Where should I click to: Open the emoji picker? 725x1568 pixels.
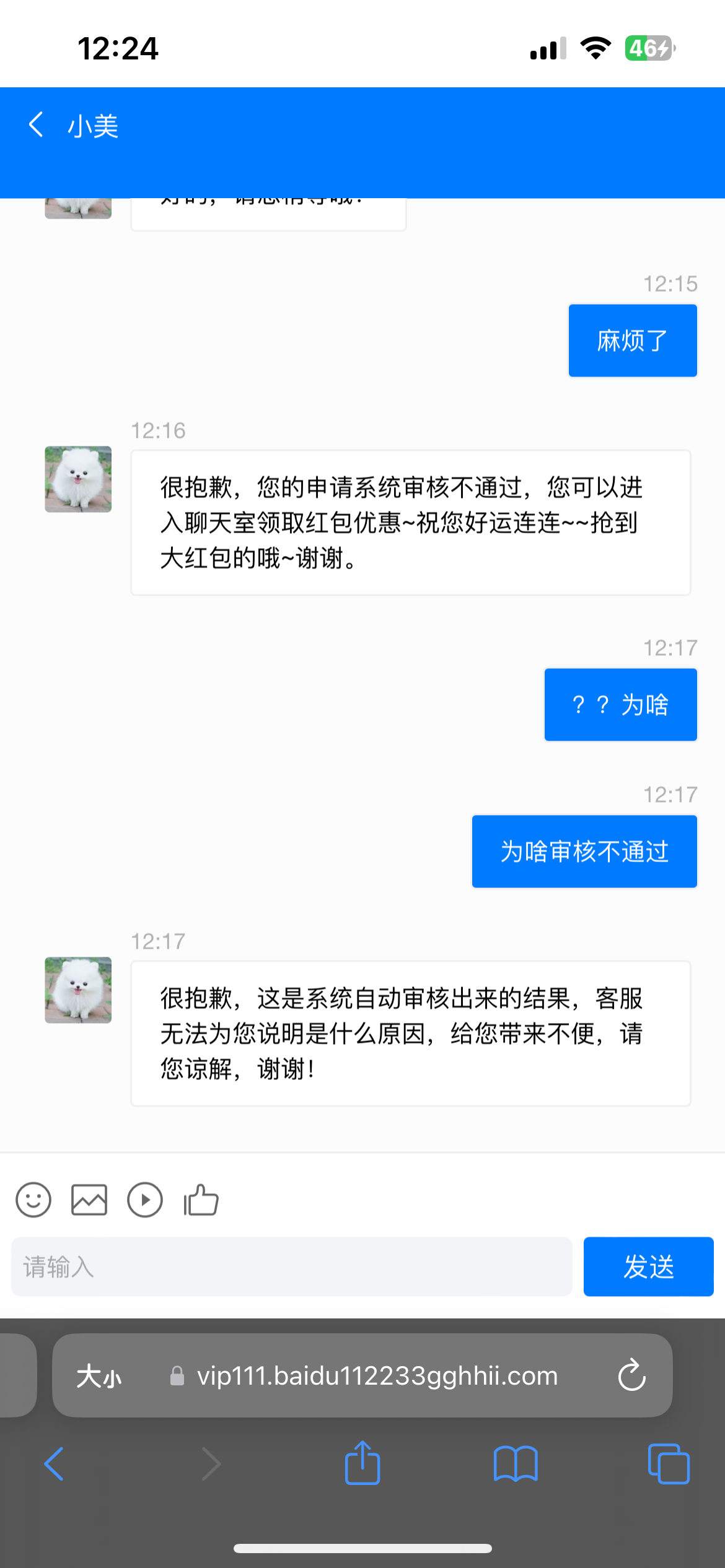tap(33, 1200)
